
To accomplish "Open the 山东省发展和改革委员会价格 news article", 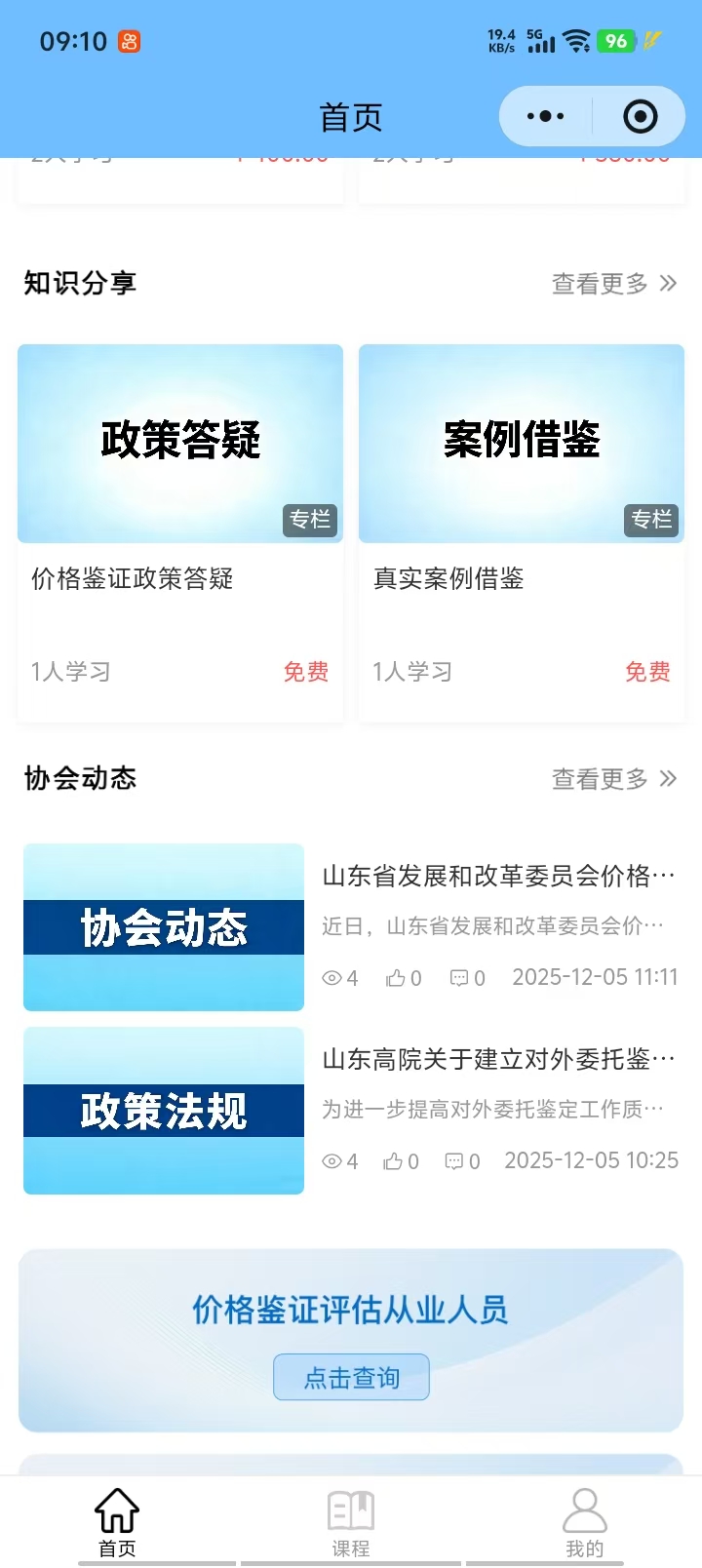I will [498, 877].
